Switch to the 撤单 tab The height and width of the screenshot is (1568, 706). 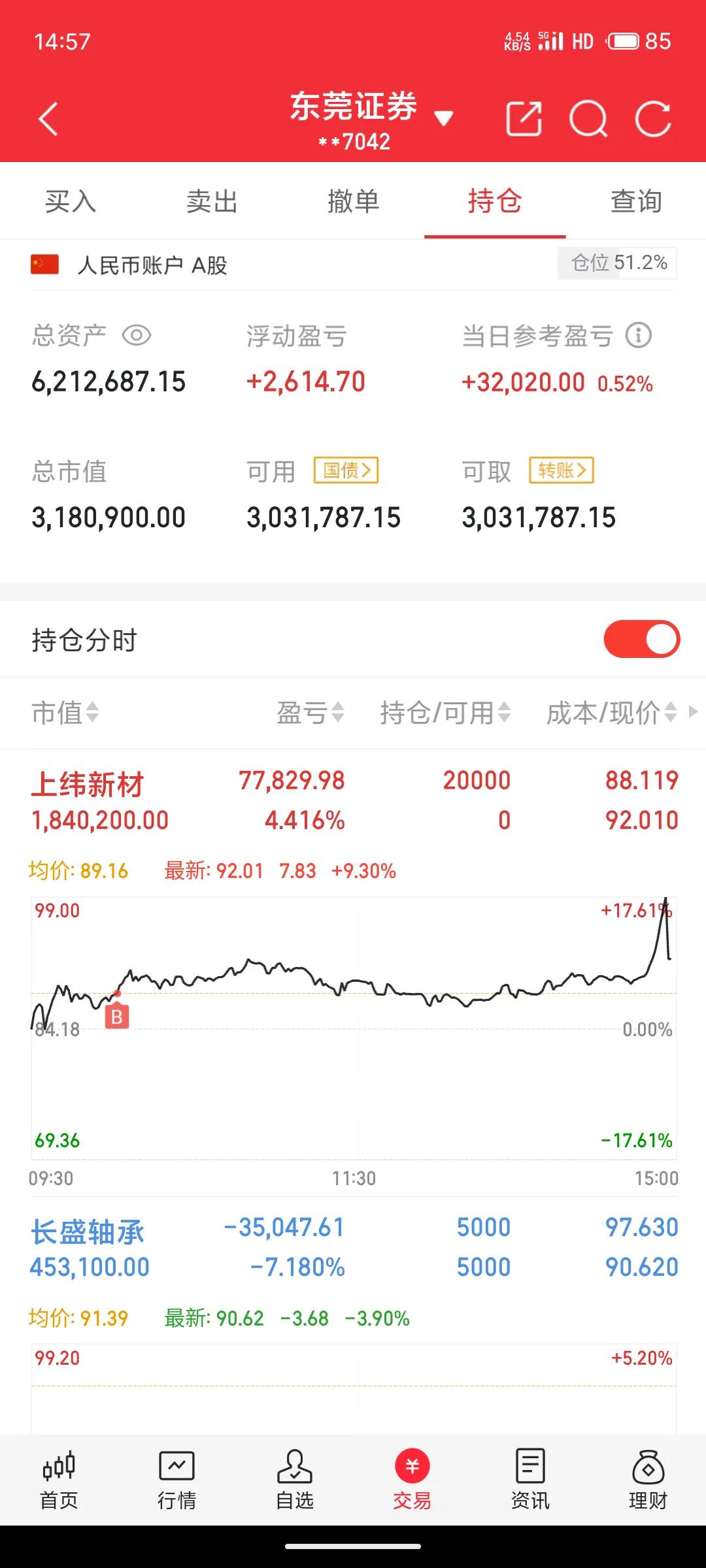coord(353,201)
